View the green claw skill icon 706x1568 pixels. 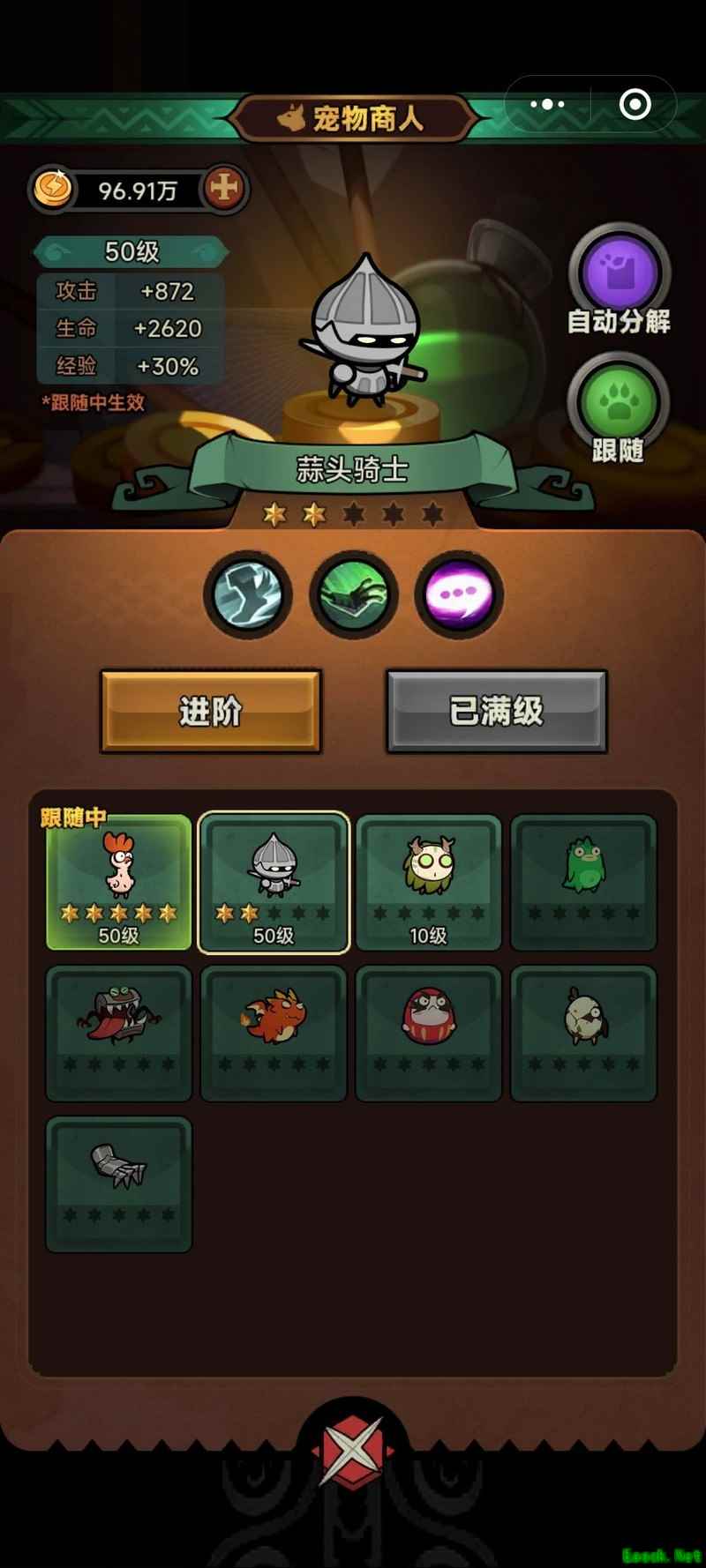[x=353, y=594]
